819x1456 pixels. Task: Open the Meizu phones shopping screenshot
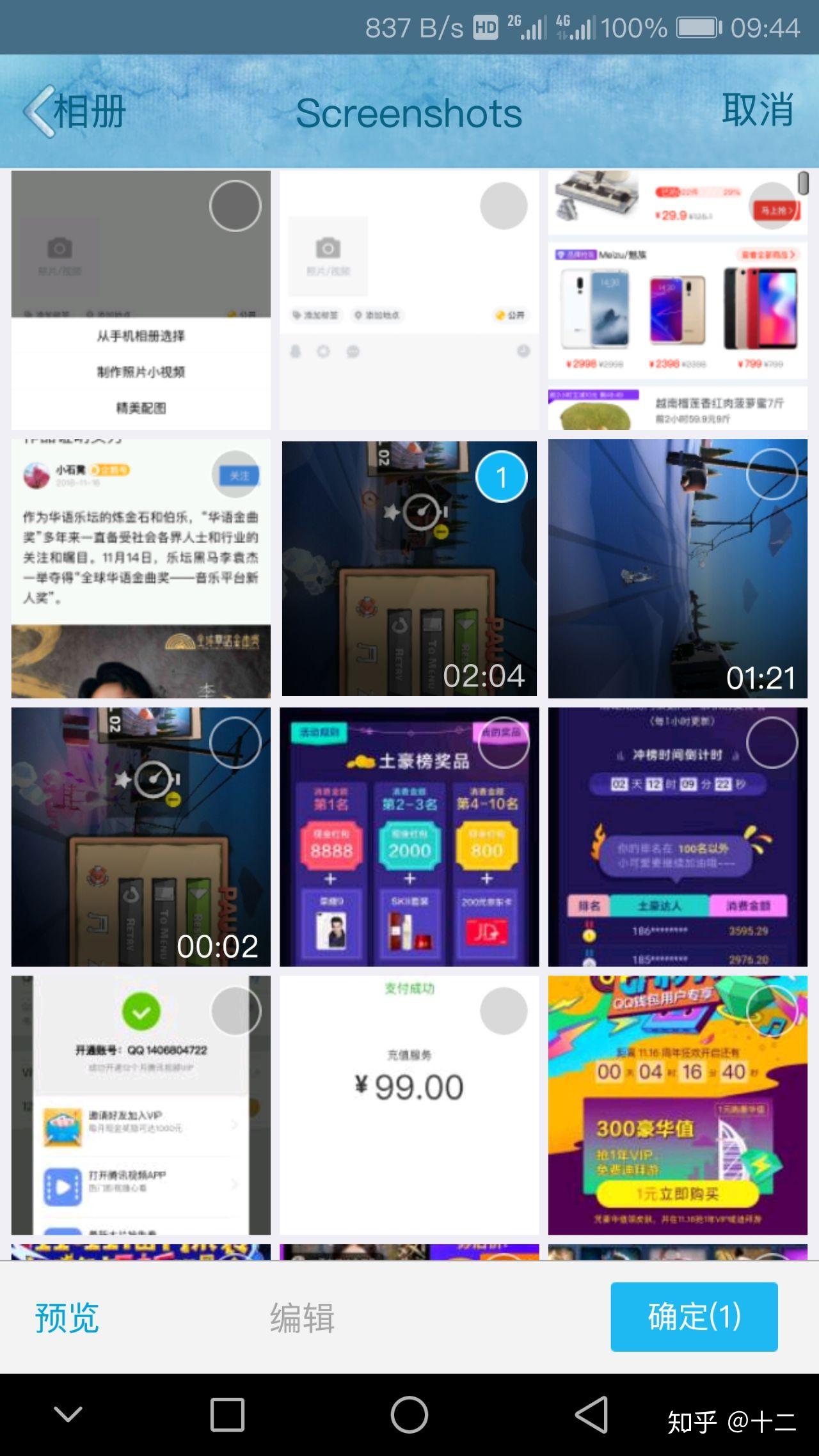(x=677, y=307)
